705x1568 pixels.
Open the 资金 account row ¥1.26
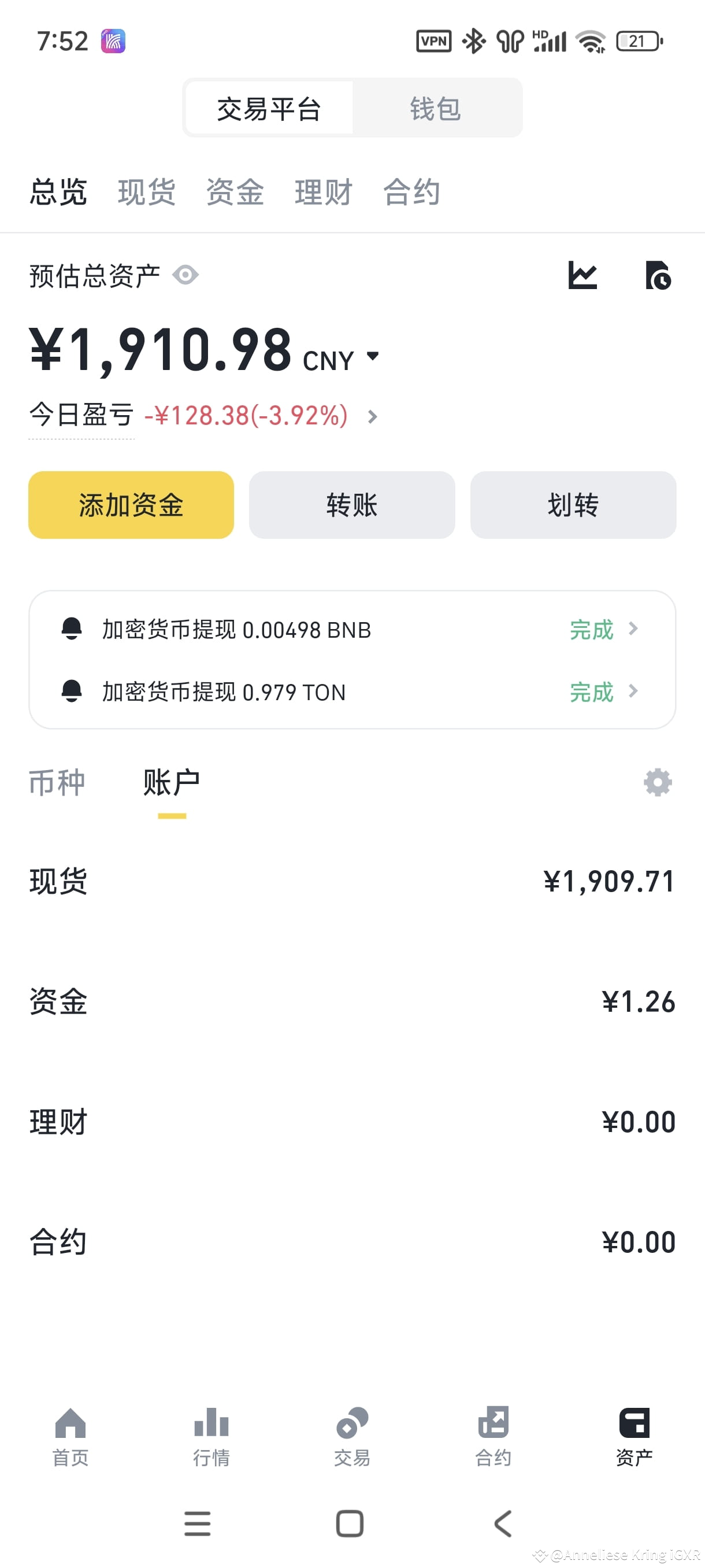click(351, 1001)
